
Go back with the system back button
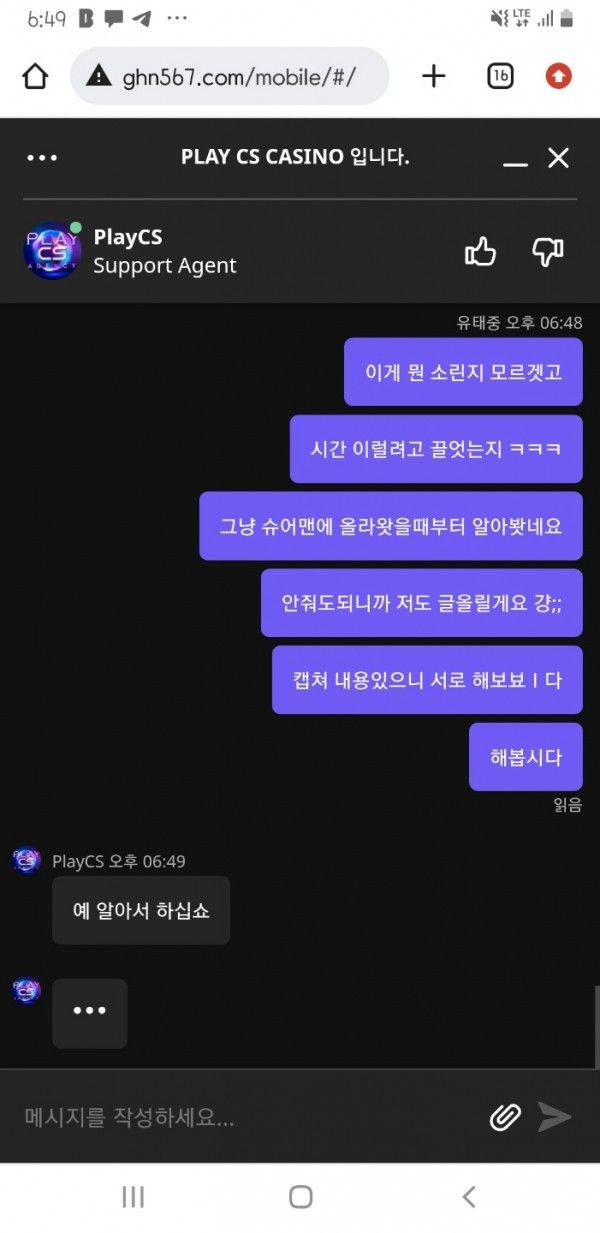468,1196
